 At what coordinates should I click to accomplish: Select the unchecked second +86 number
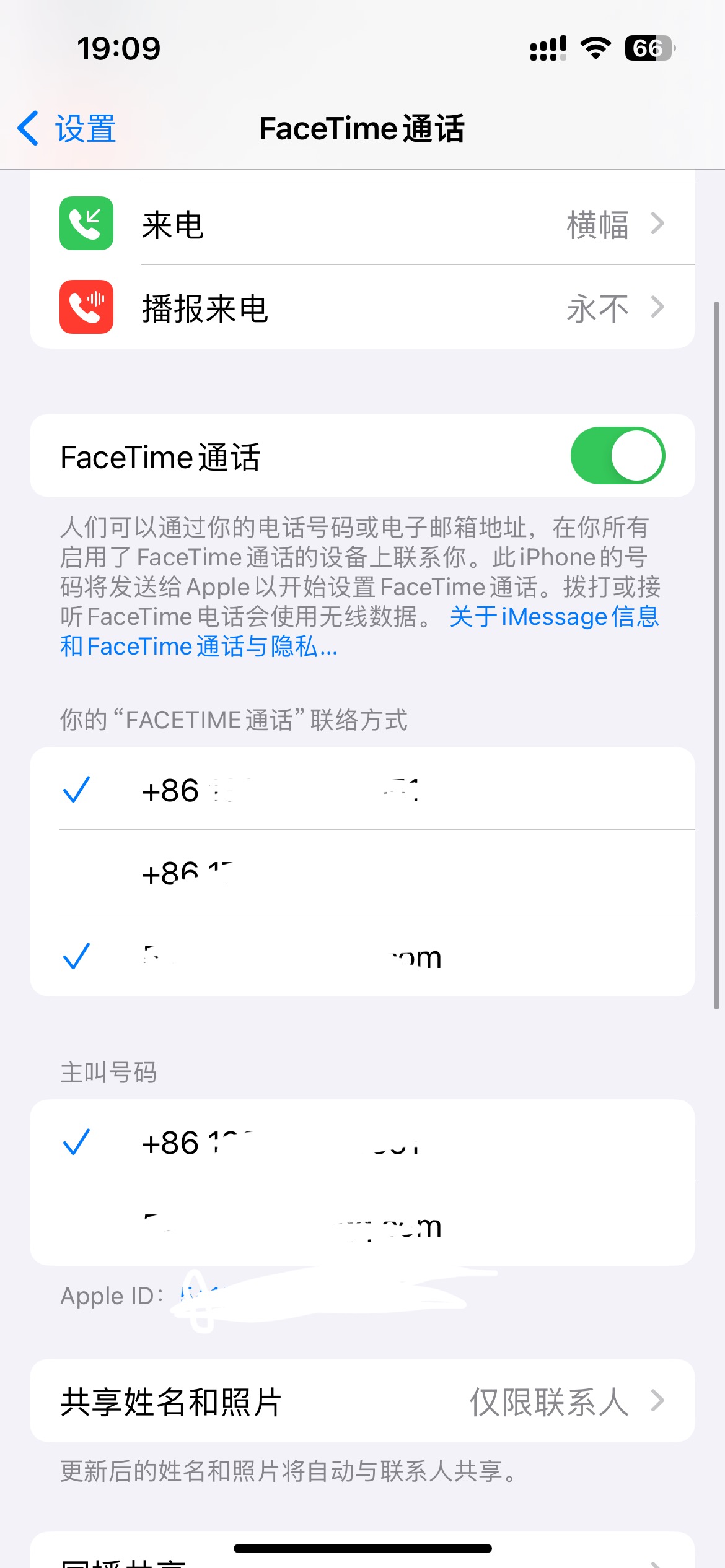(x=362, y=873)
